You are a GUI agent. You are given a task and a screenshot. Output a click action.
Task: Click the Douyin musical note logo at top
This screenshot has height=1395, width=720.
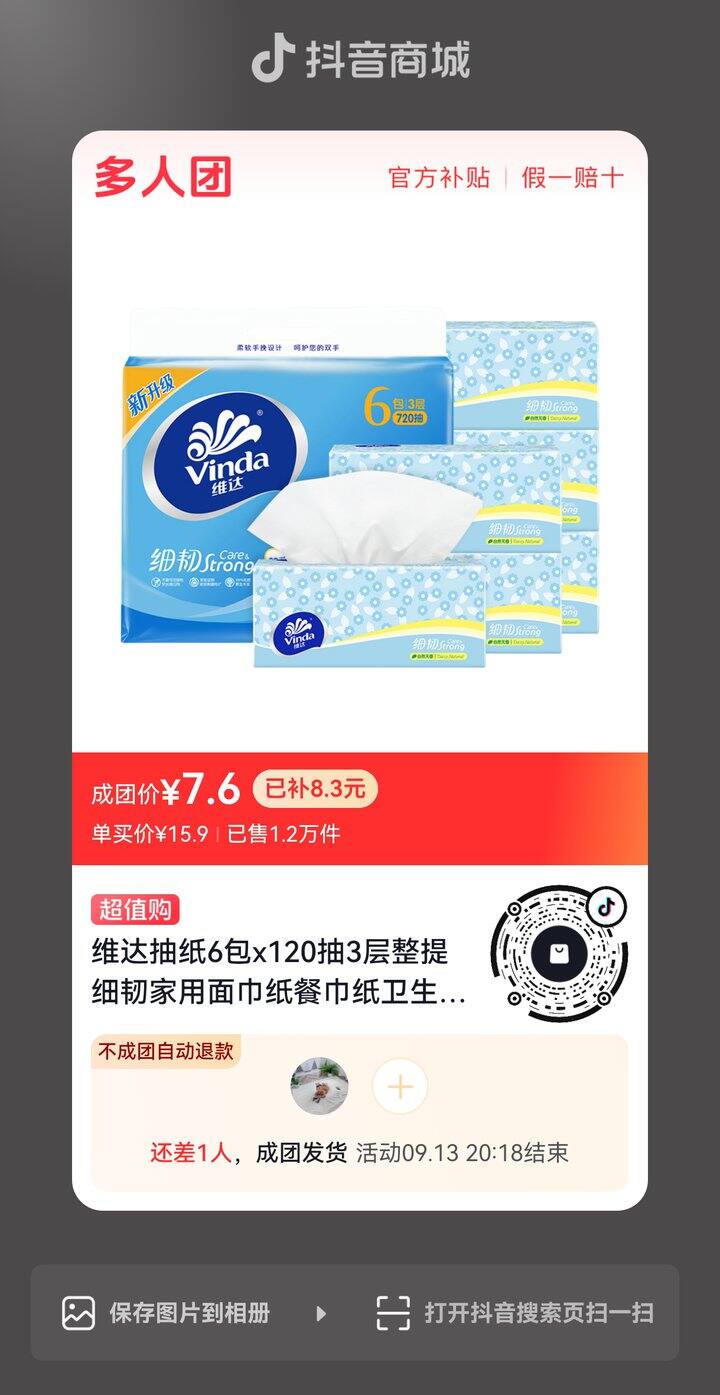[271, 57]
